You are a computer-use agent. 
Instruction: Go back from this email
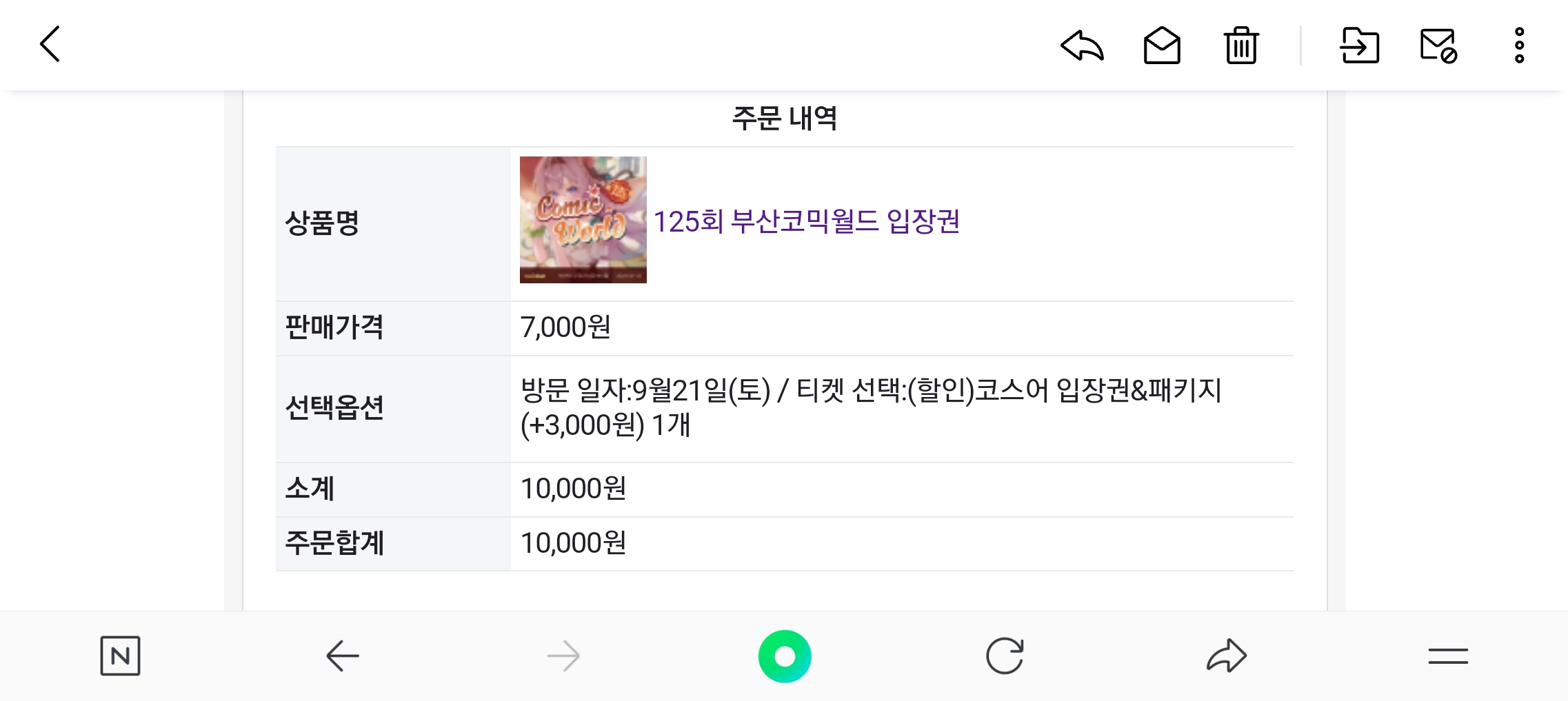pyautogui.click(x=50, y=45)
